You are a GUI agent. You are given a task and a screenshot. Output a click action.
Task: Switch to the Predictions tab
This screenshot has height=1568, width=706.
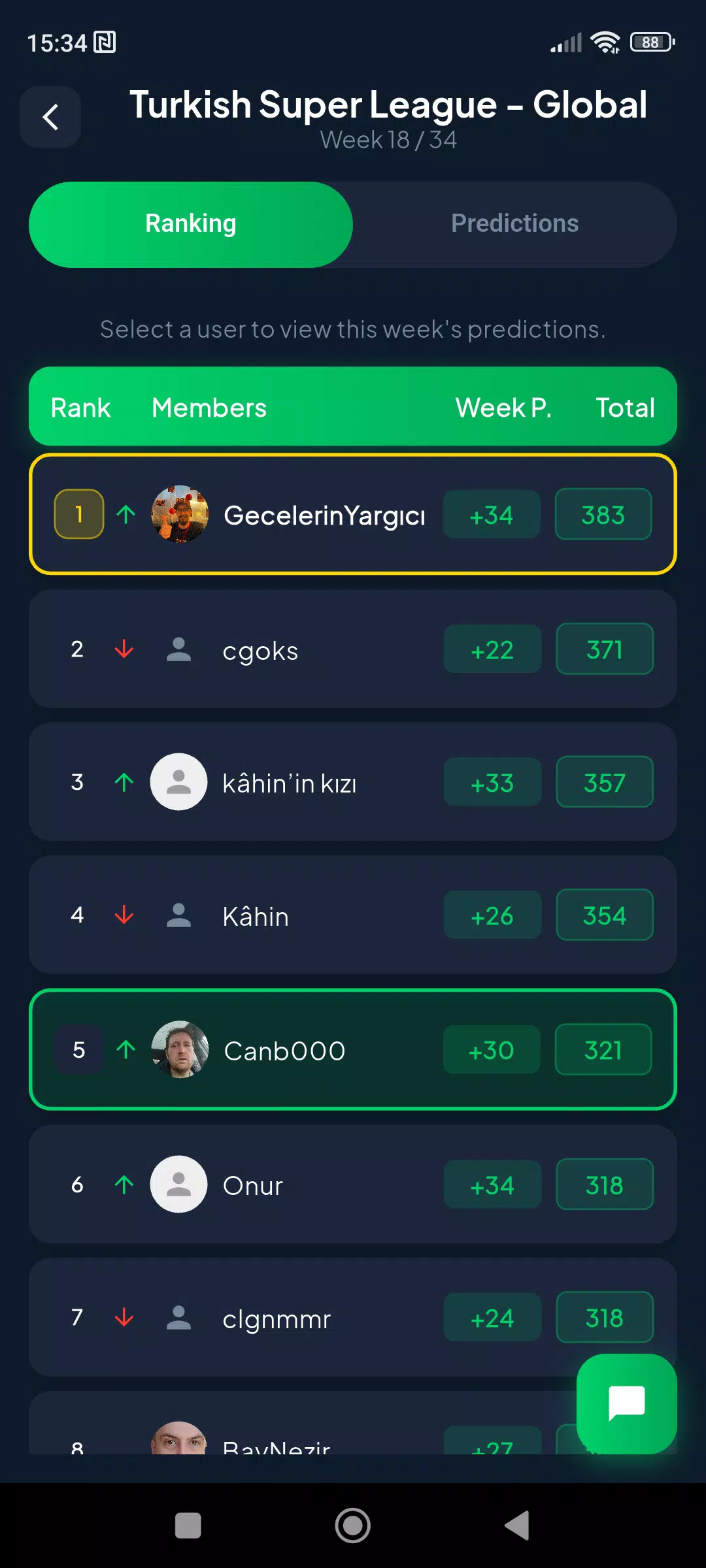tap(514, 224)
